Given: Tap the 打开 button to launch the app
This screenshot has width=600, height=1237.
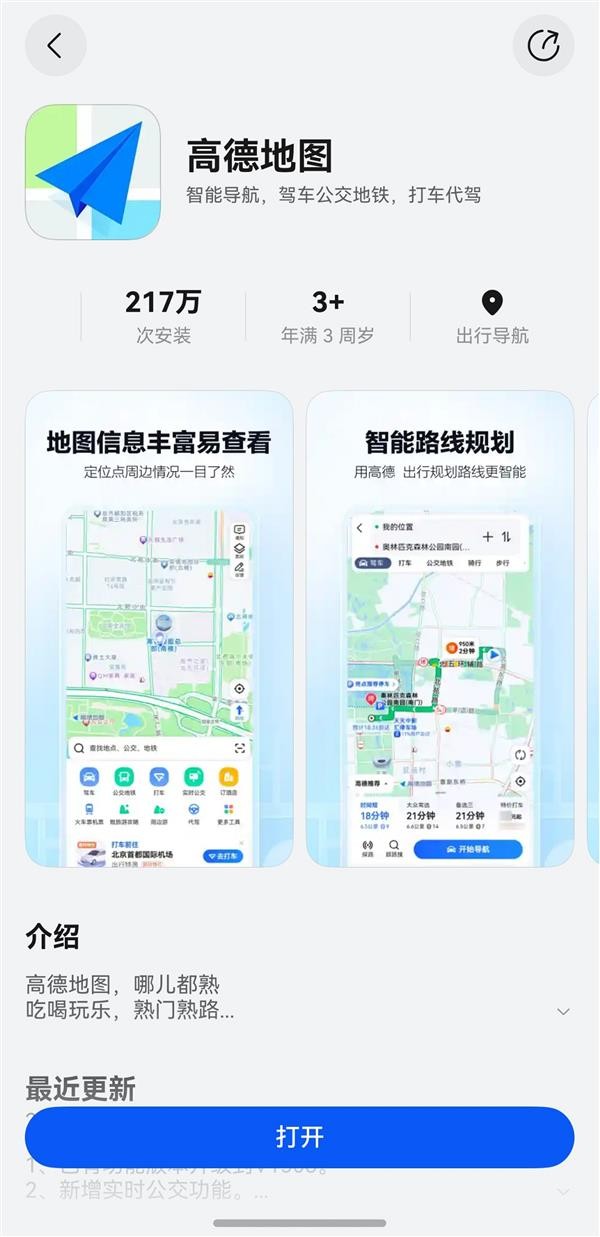Looking at the screenshot, I should (x=299, y=1137).
